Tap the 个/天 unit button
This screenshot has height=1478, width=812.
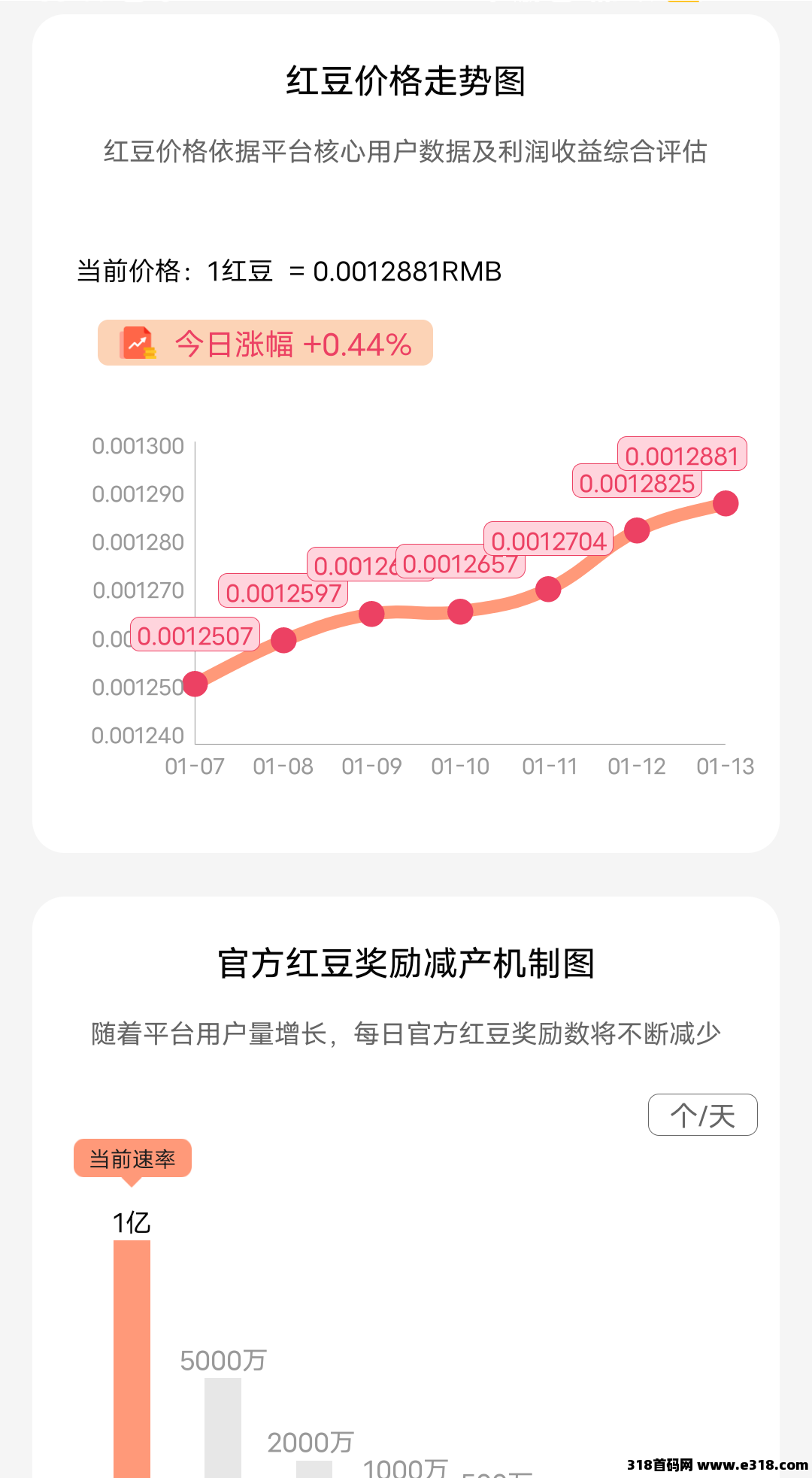click(x=702, y=1115)
